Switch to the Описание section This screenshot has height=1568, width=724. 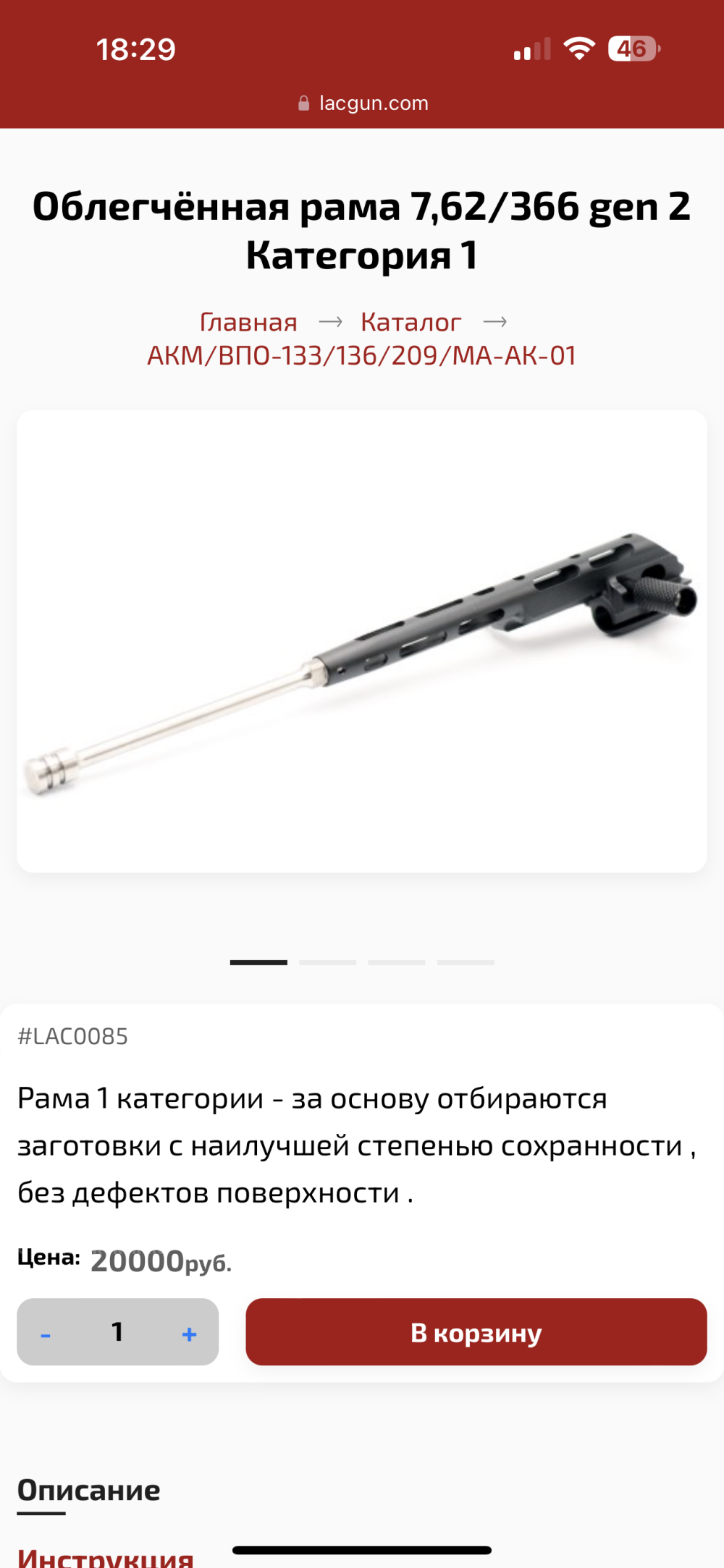88,1491
